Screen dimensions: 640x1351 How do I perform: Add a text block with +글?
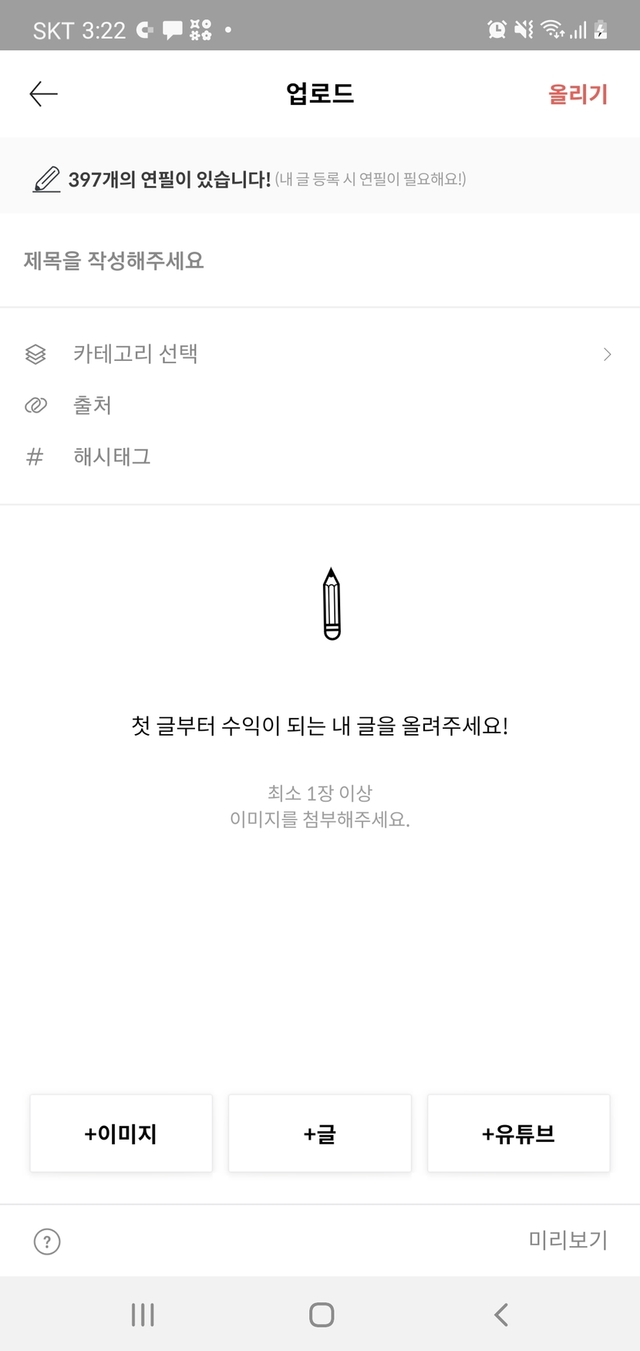[x=320, y=1134]
